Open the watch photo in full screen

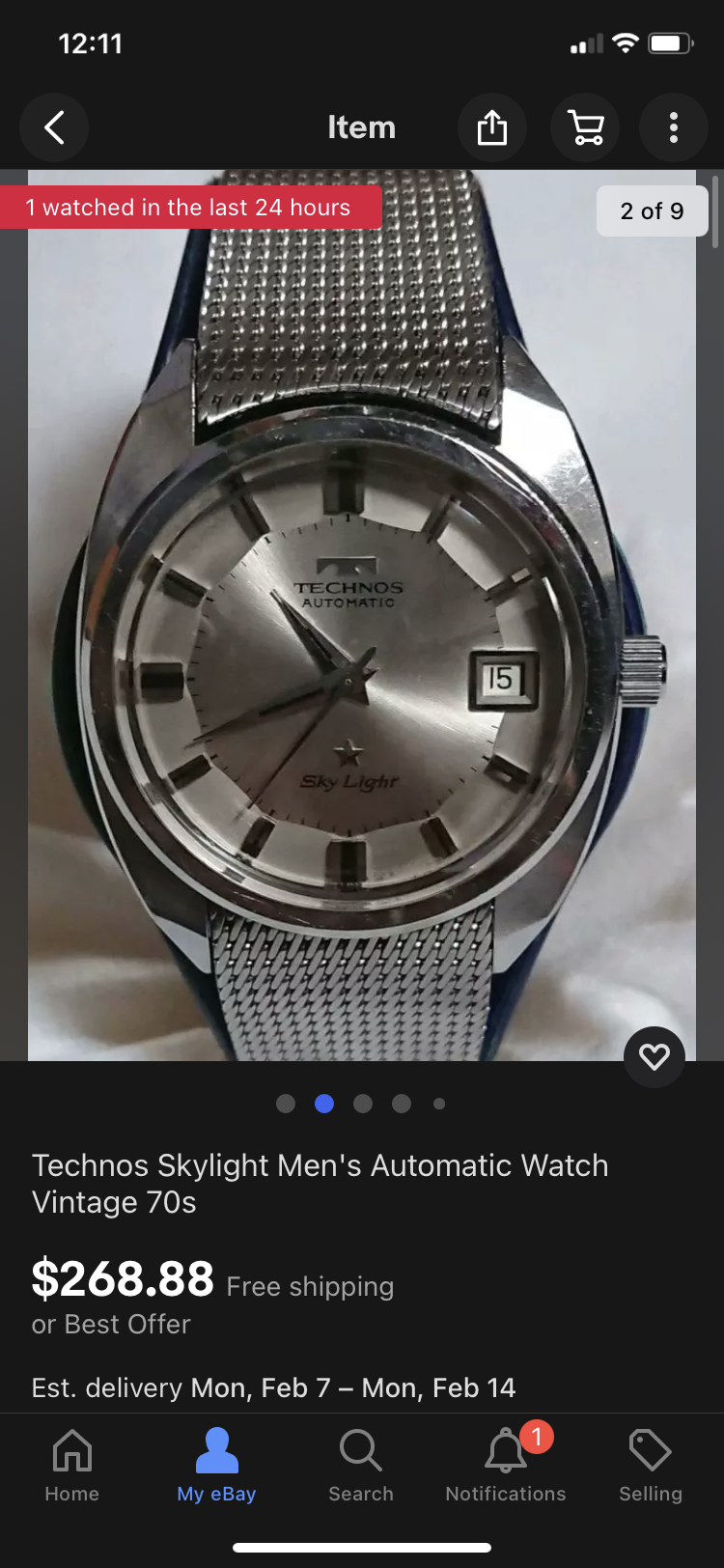pyautogui.click(x=361, y=618)
